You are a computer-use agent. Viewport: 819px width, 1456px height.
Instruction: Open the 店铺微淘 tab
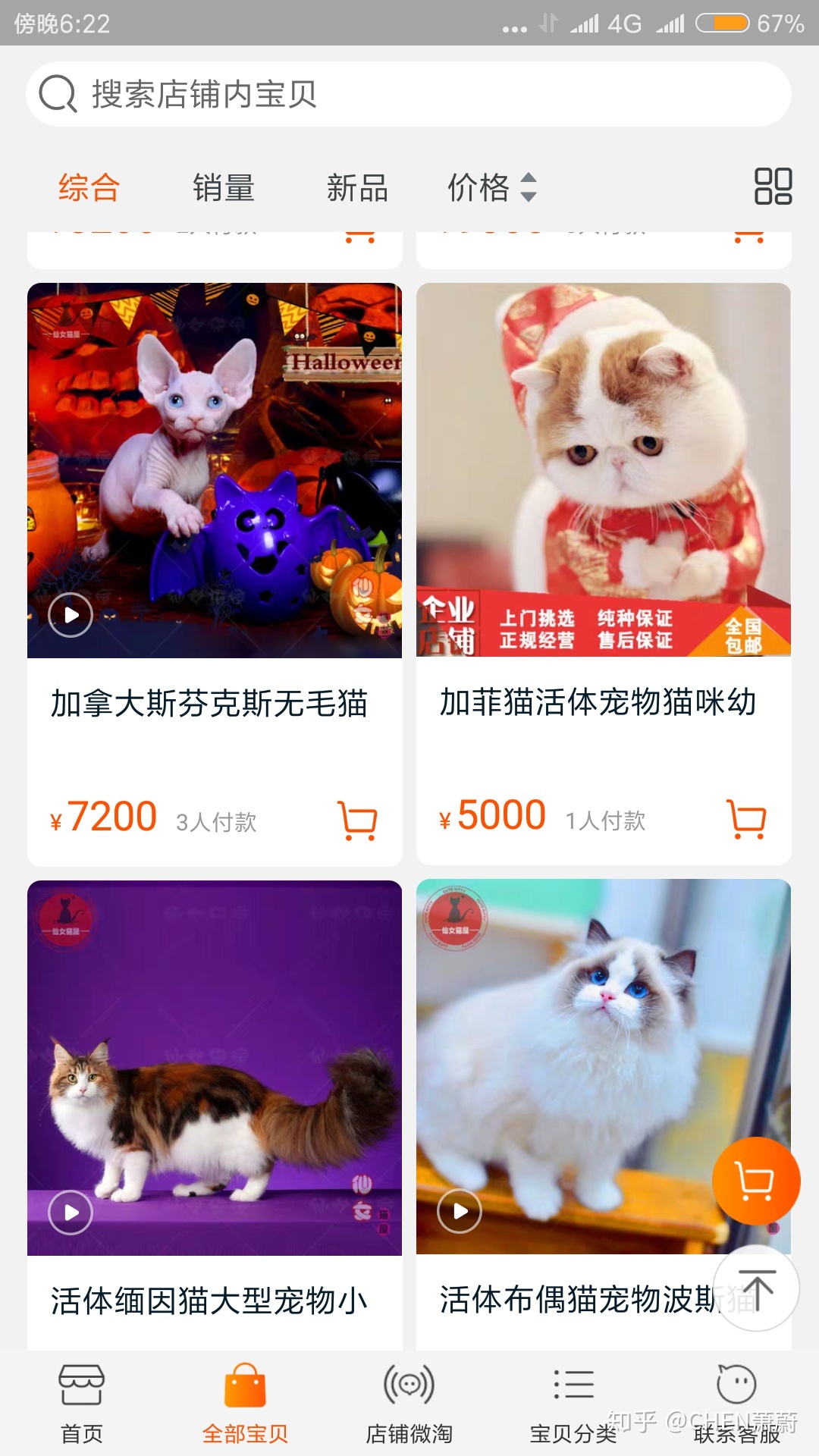(x=409, y=1404)
